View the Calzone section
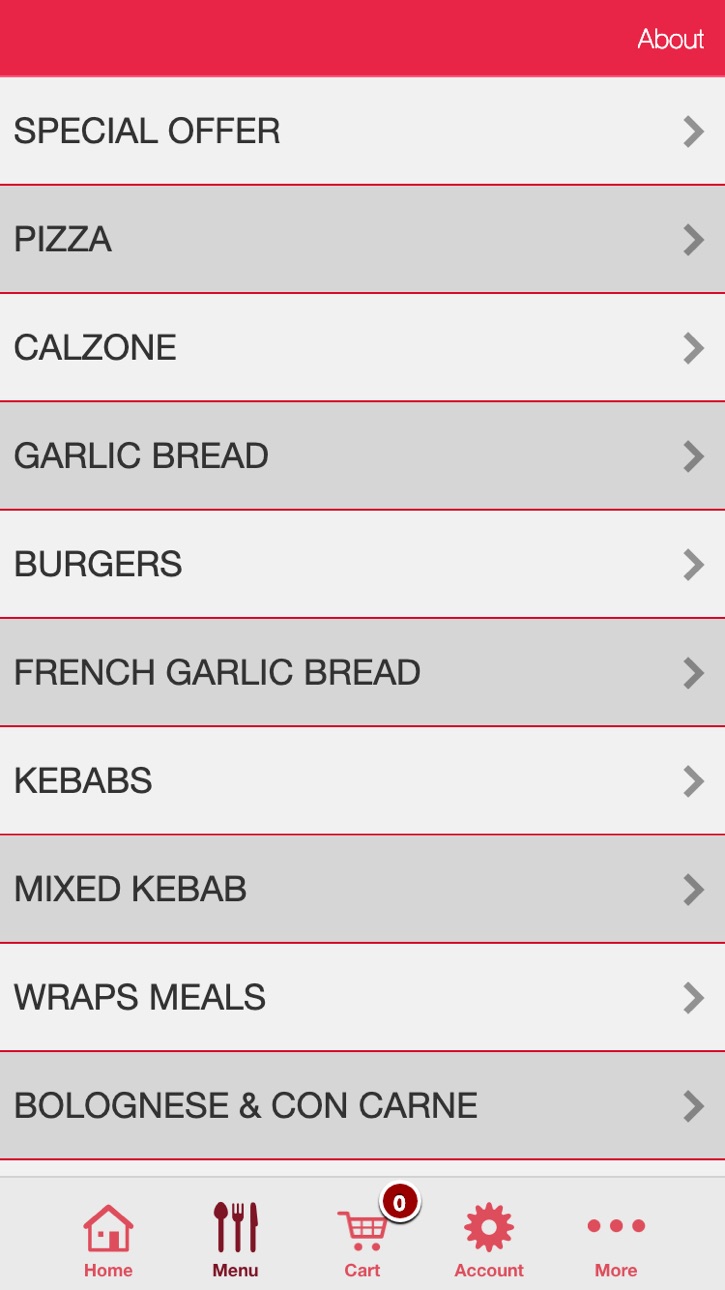725x1290 pixels. tap(362, 347)
